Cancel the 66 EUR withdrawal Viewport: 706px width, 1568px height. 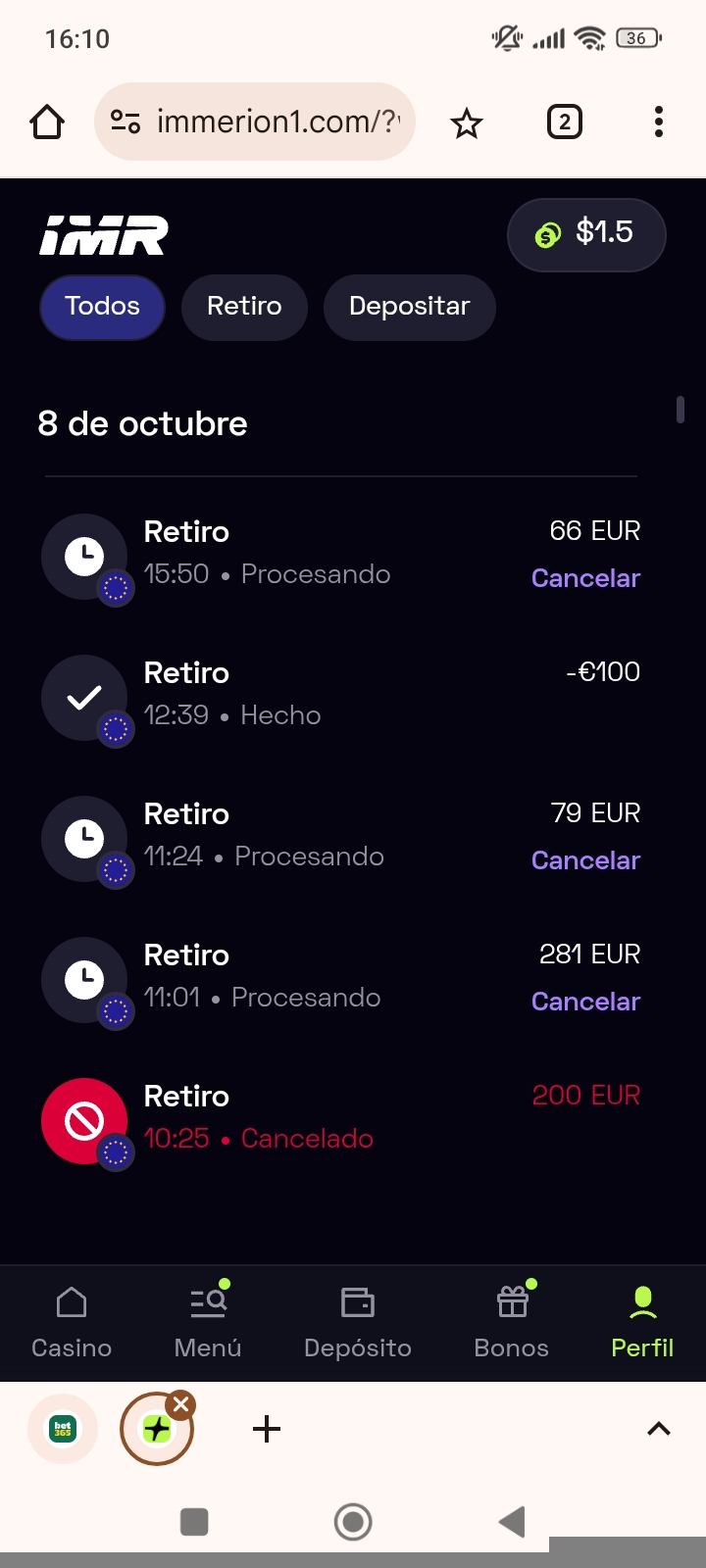click(585, 578)
